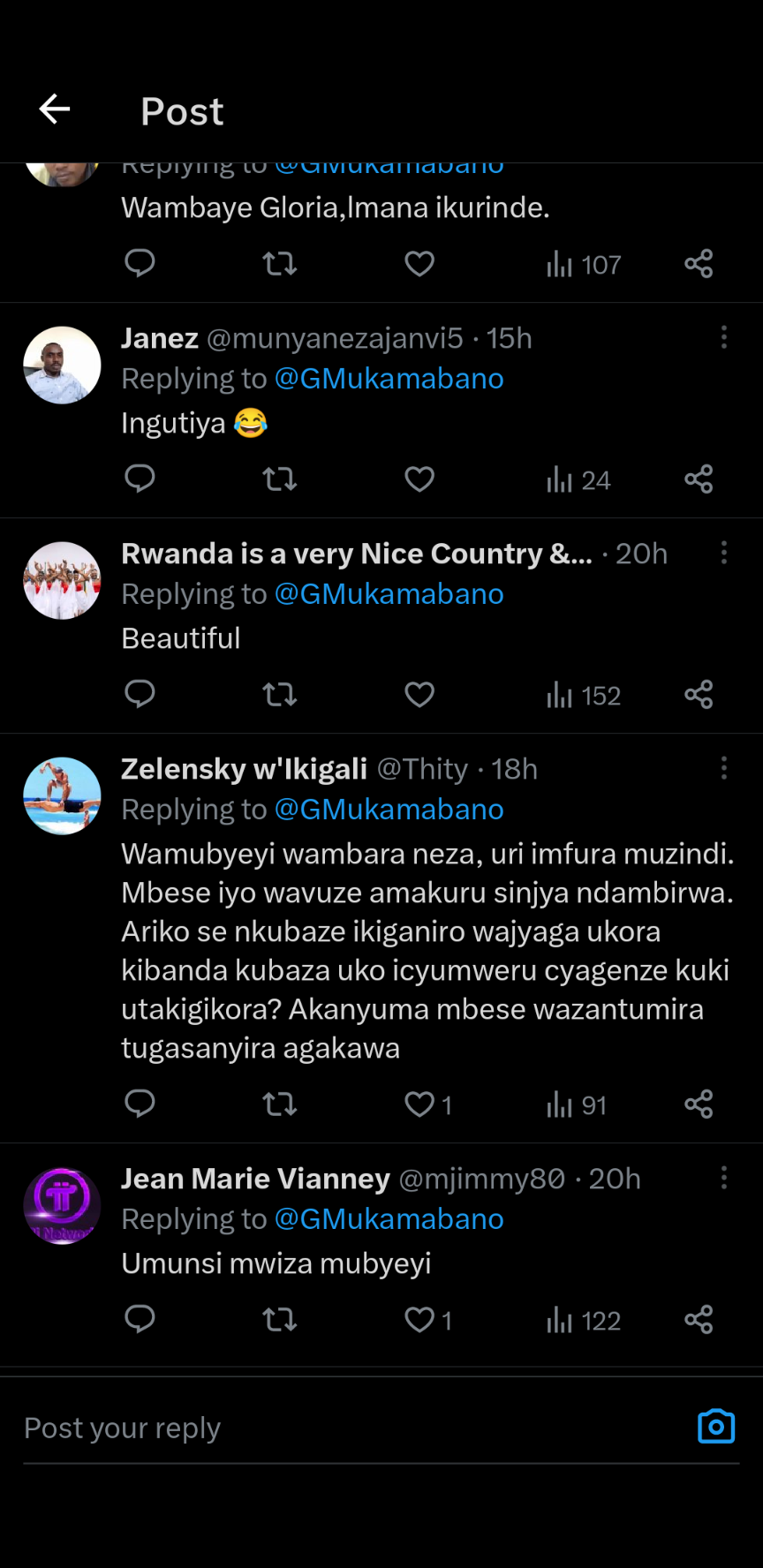Share the 'Beautiful' reply
This screenshot has width=763, height=1568.
pos(699,695)
